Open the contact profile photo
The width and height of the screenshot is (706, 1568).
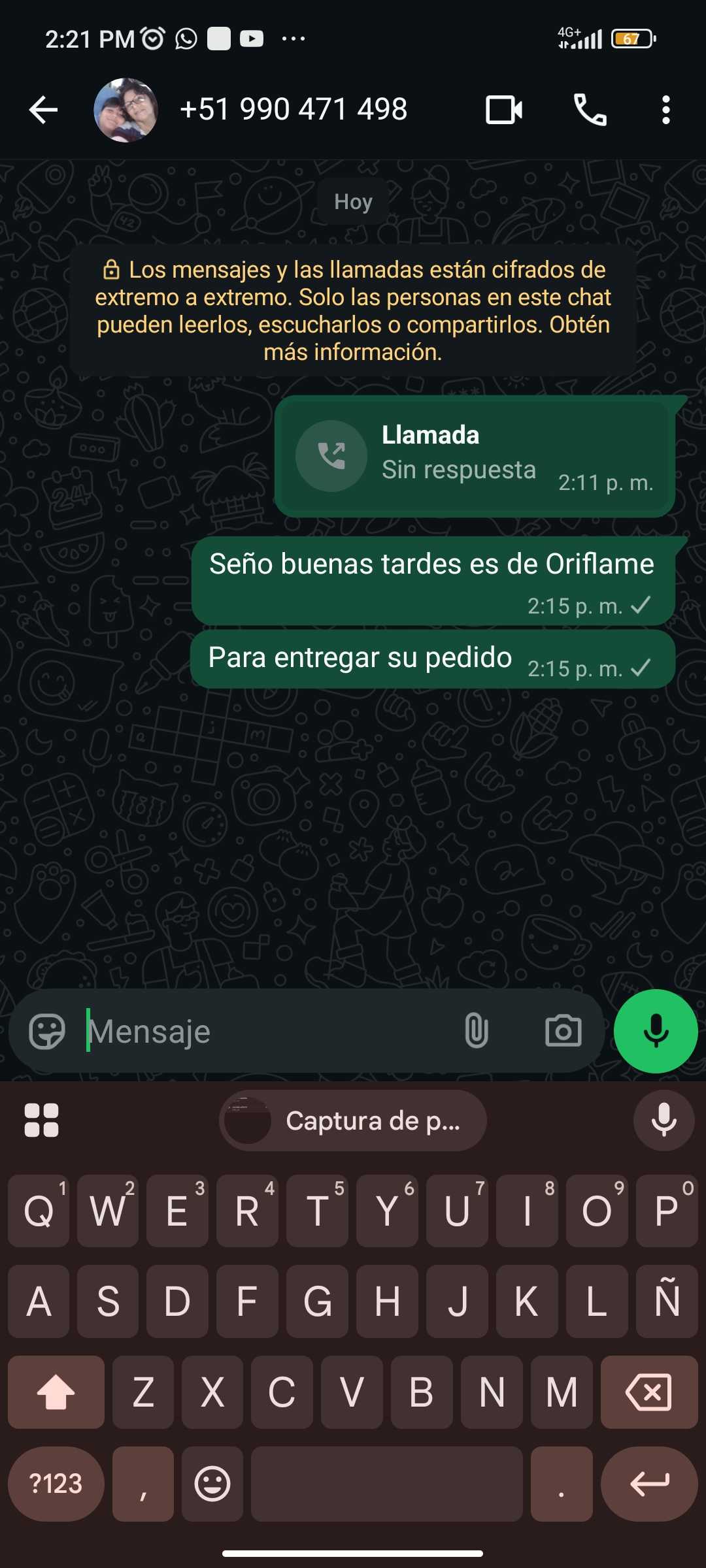click(x=126, y=110)
